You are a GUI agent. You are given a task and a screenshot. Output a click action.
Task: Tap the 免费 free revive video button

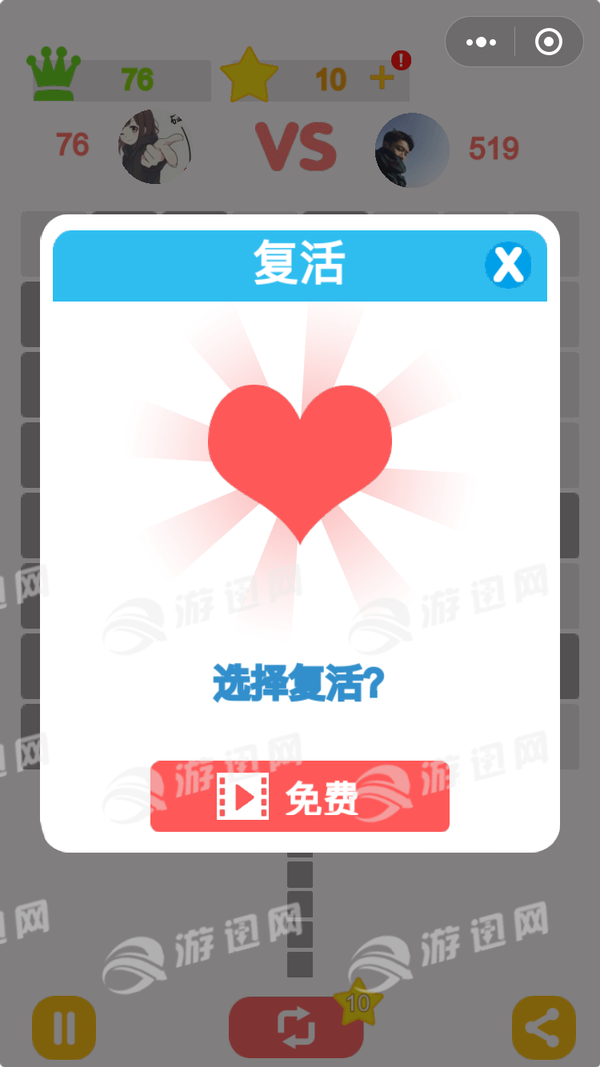pyautogui.click(x=300, y=796)
